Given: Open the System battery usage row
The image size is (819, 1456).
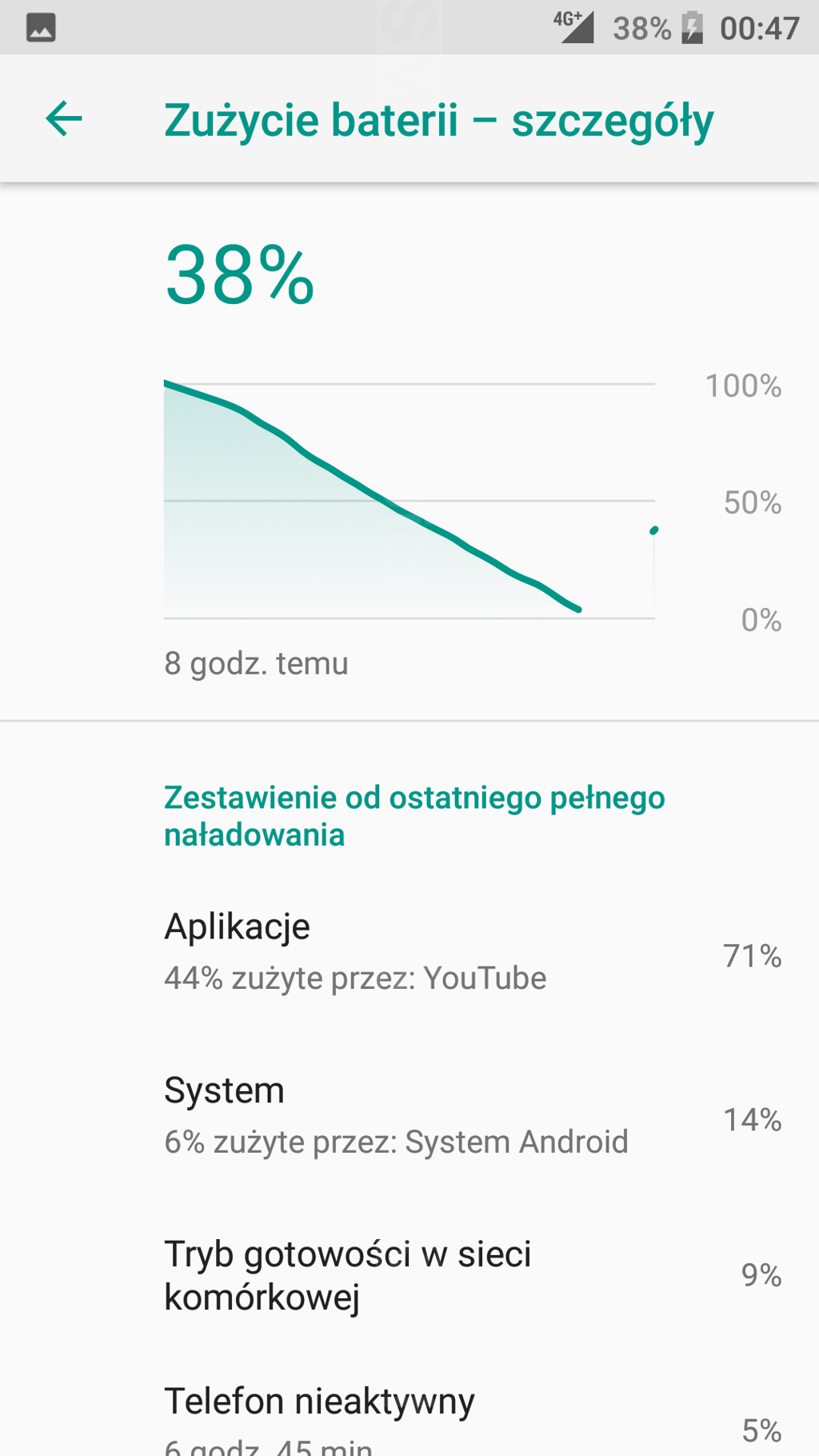Looking at the screenshot, I should [409, 1116].
